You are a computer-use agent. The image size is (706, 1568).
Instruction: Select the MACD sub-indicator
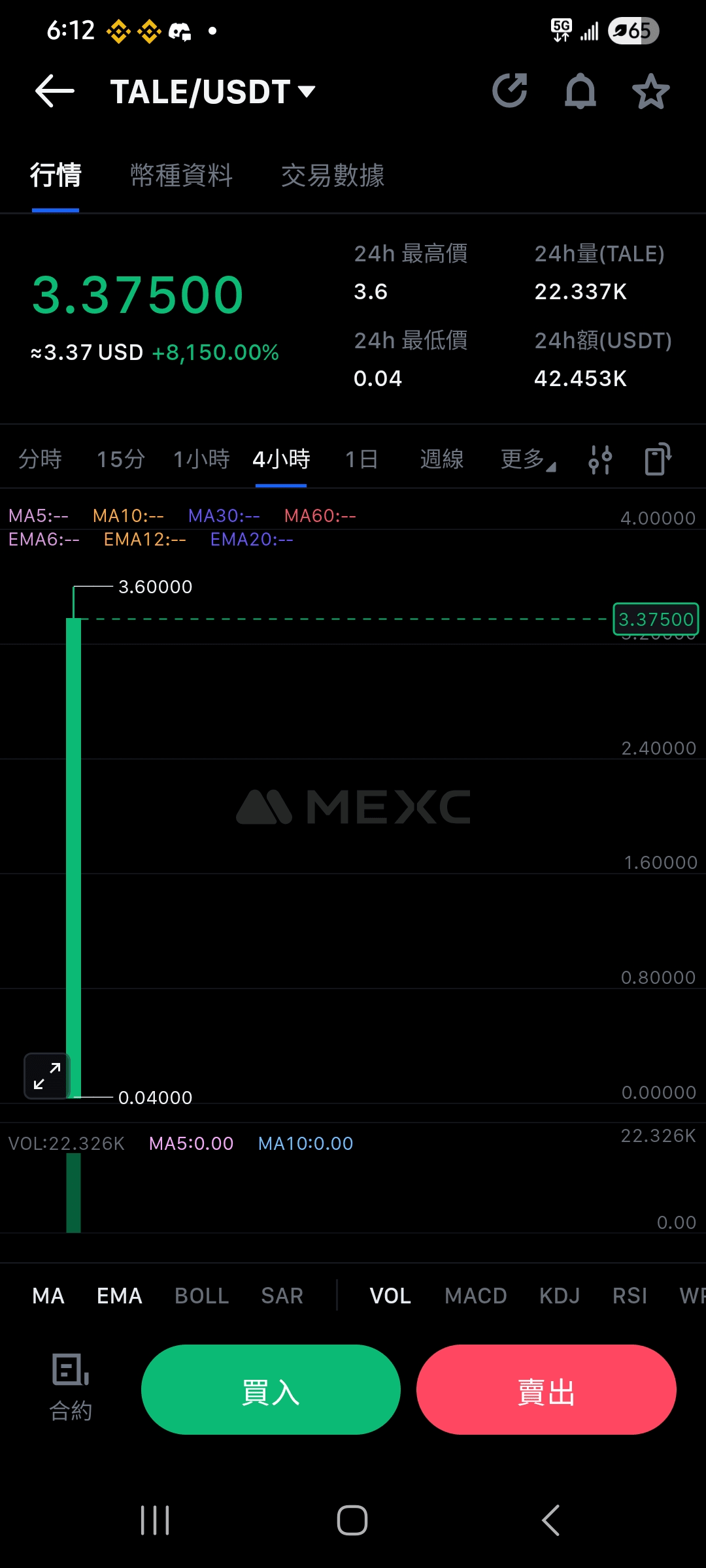pos(476,1296)
